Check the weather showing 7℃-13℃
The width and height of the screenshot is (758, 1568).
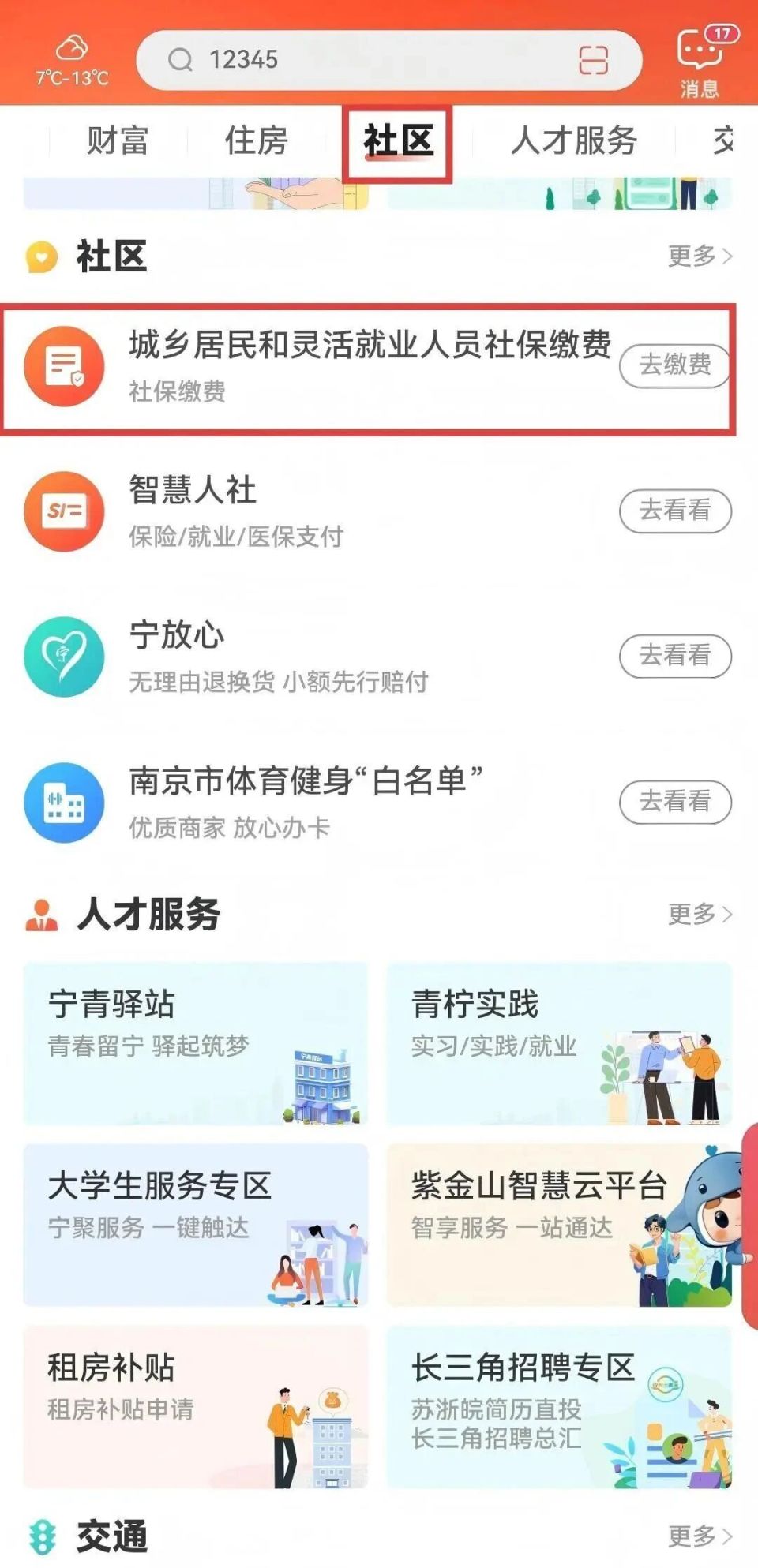[x=73, y=59]
